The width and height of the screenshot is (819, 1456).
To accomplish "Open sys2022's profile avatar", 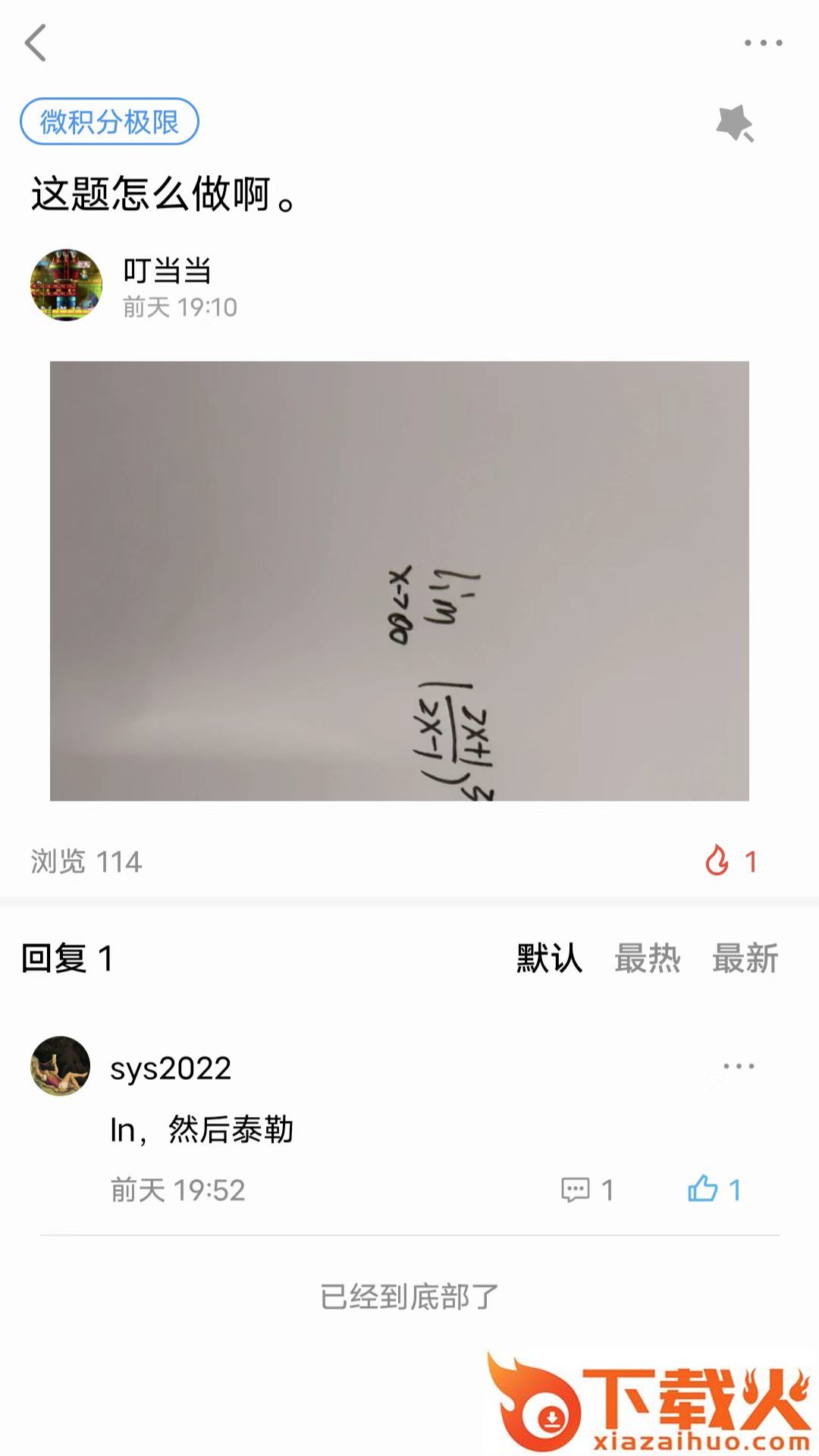I will [61, 1065].
